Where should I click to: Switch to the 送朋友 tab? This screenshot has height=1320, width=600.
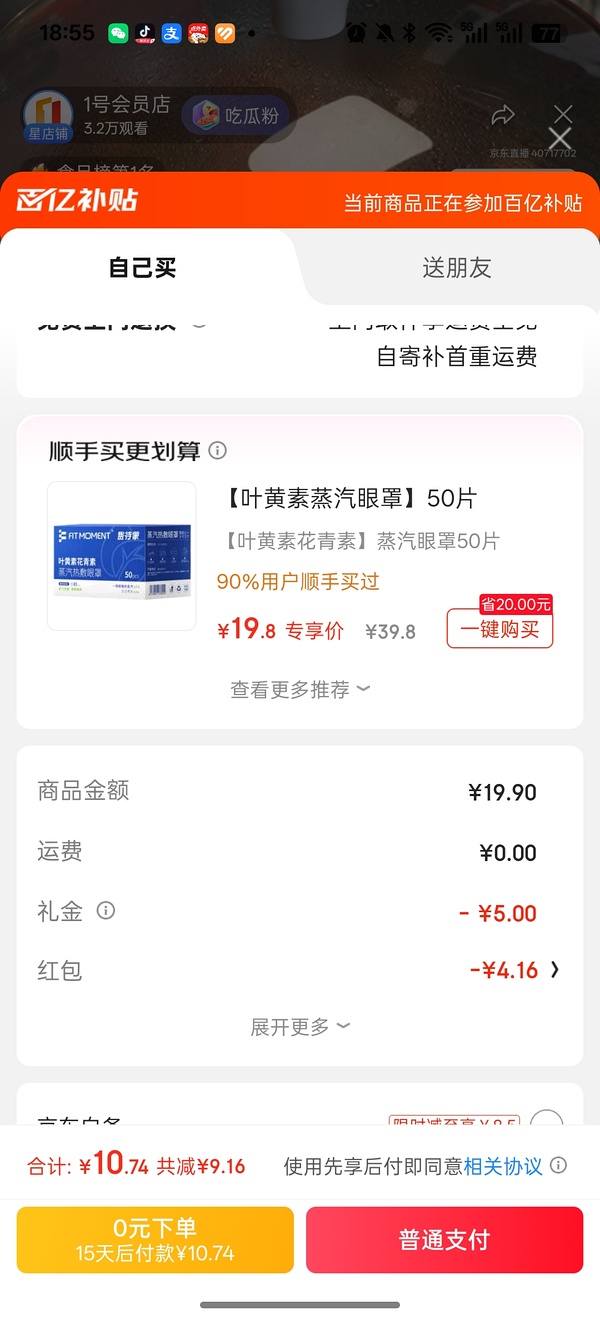click(x=456, y=268)
